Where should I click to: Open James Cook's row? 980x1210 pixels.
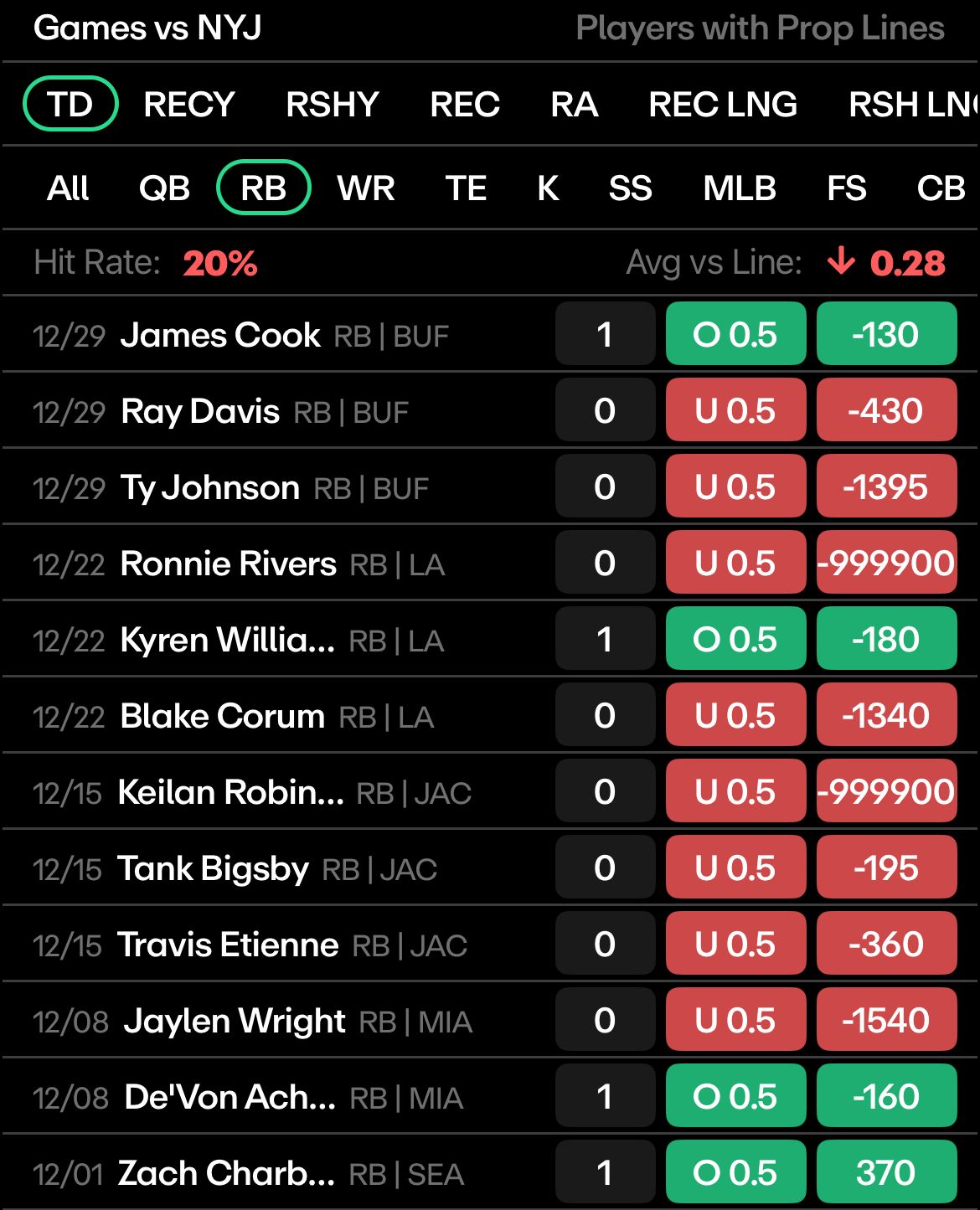tap(221, 335)
